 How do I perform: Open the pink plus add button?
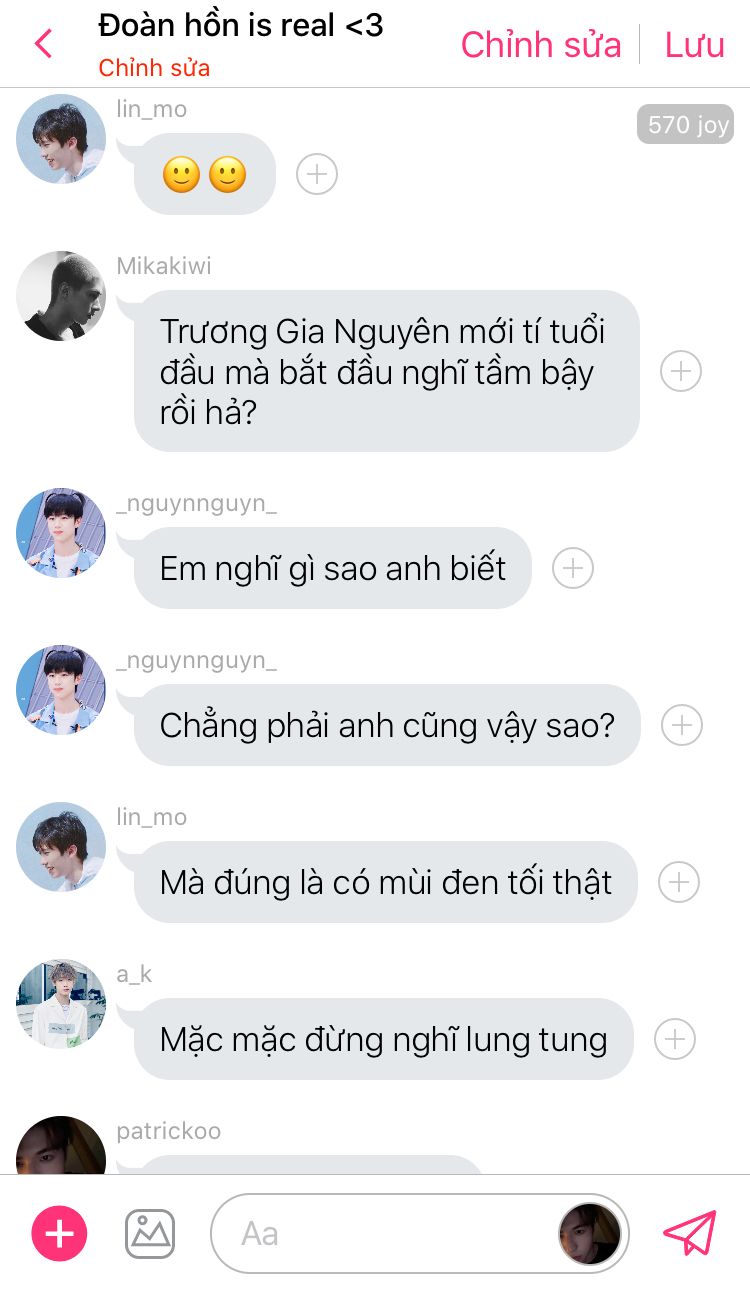pos(60,1233)
